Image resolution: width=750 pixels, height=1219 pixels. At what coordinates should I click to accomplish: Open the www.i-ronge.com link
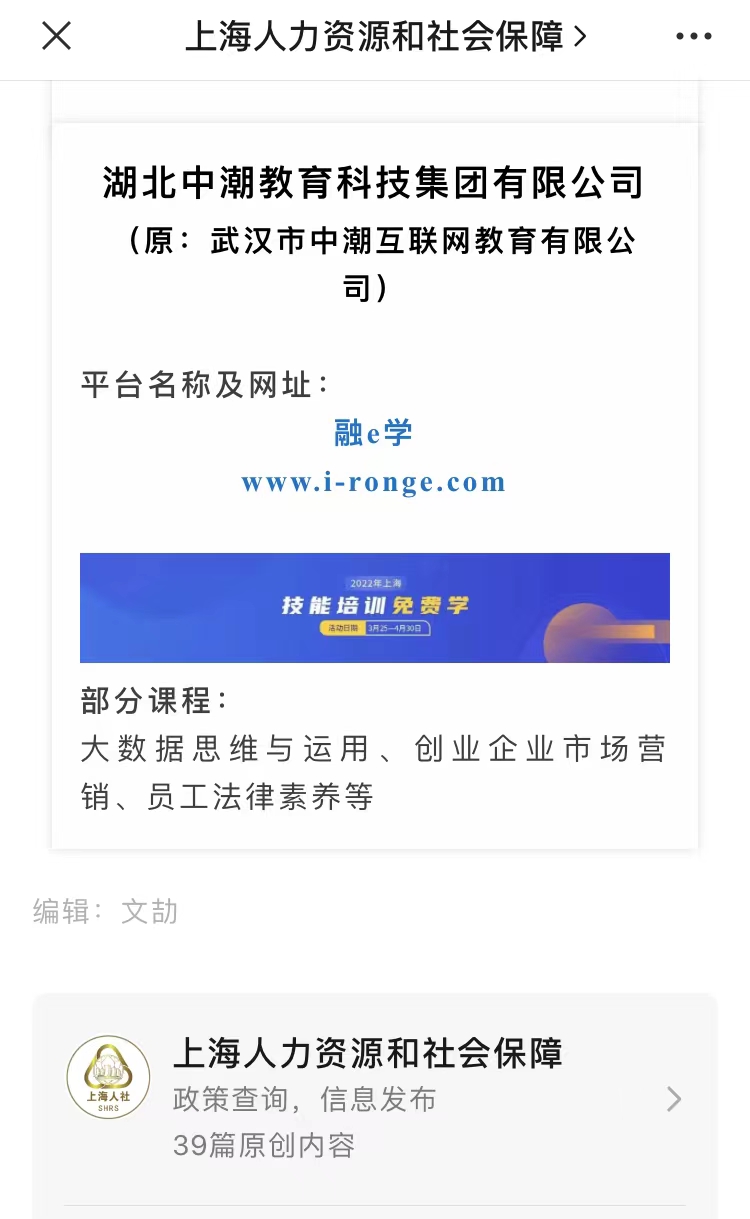(x=374, y=482)
